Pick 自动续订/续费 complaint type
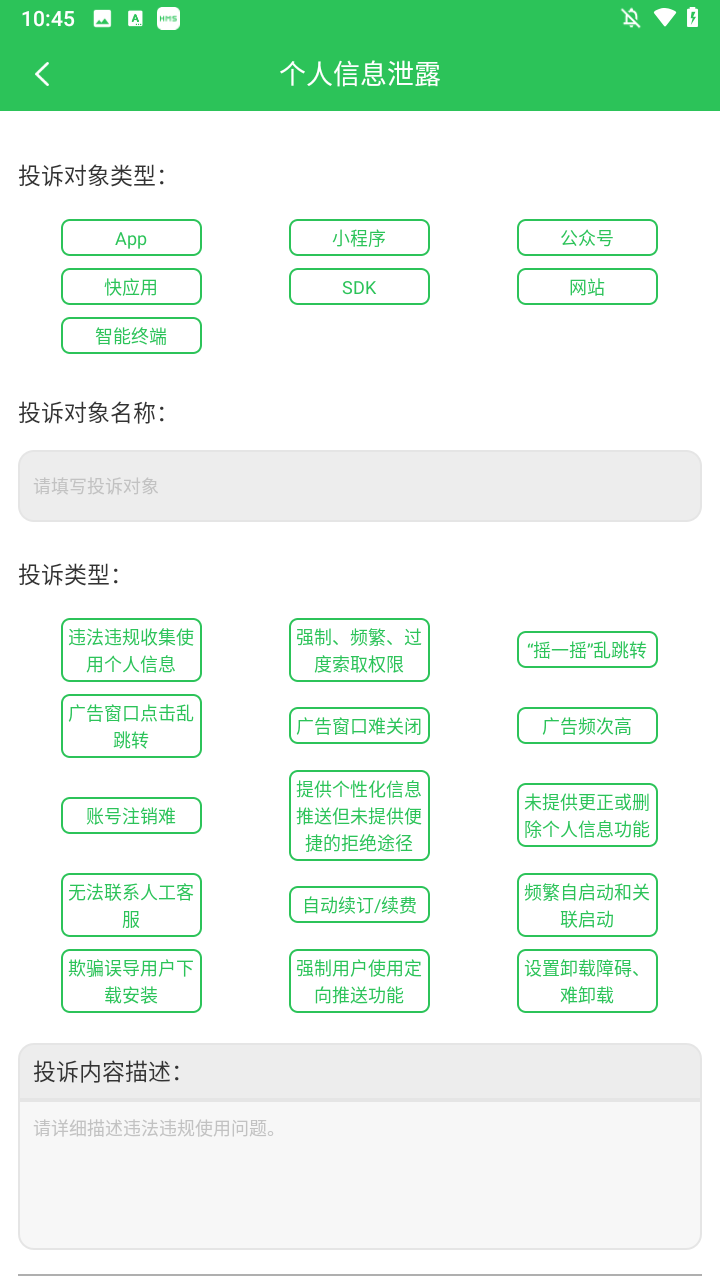720x1280 pixels. [x=359, y=904]
